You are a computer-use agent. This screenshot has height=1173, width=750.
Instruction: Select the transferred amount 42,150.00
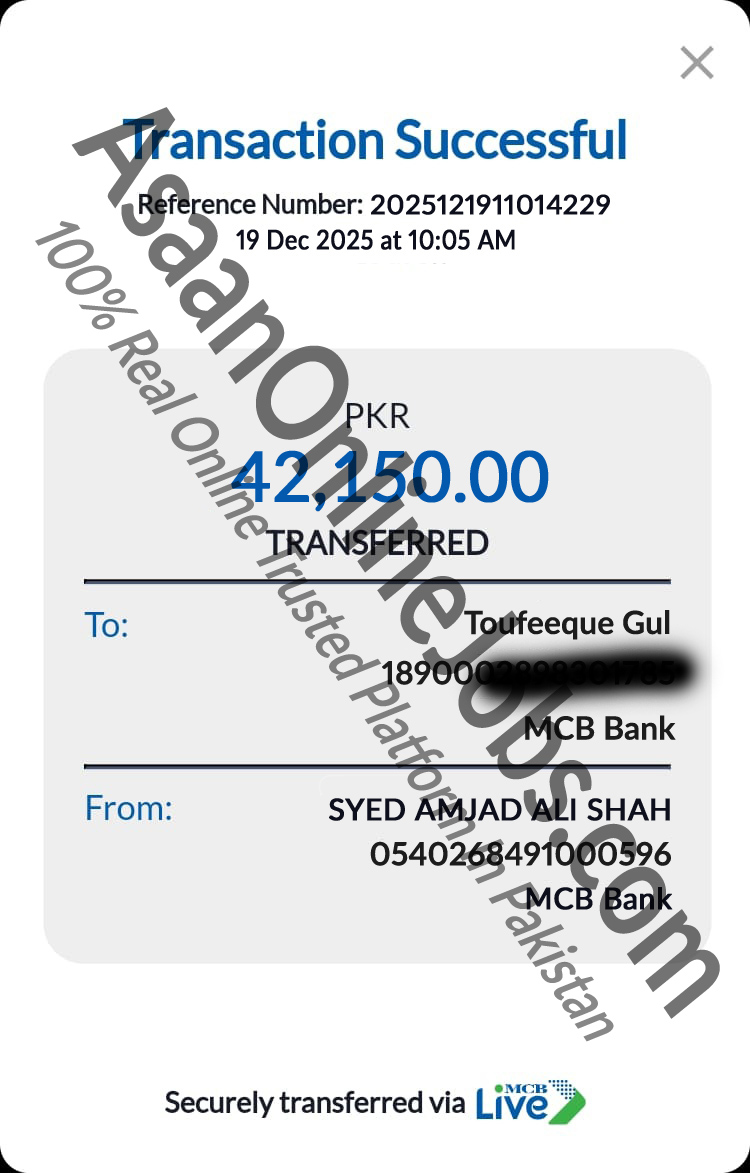click(375, 477)
